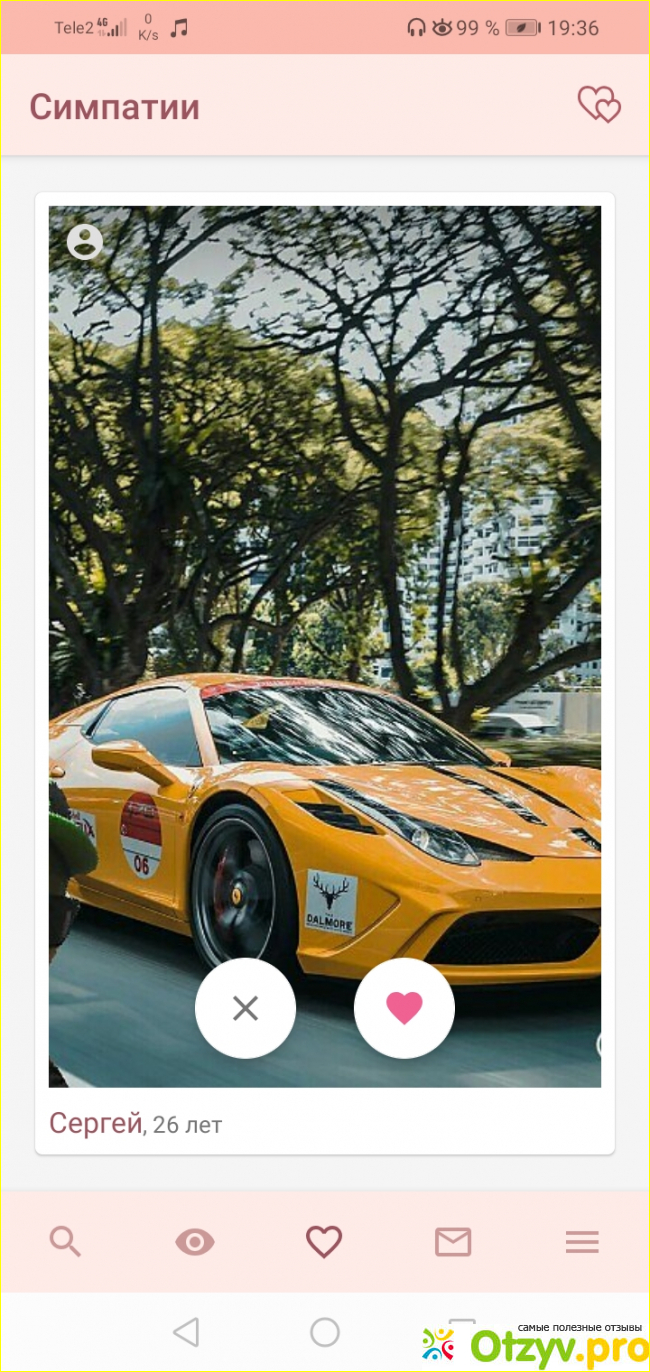650x1372 pixels.
Task: Open Сергей's photo card
Action: (x=325, y=646)
